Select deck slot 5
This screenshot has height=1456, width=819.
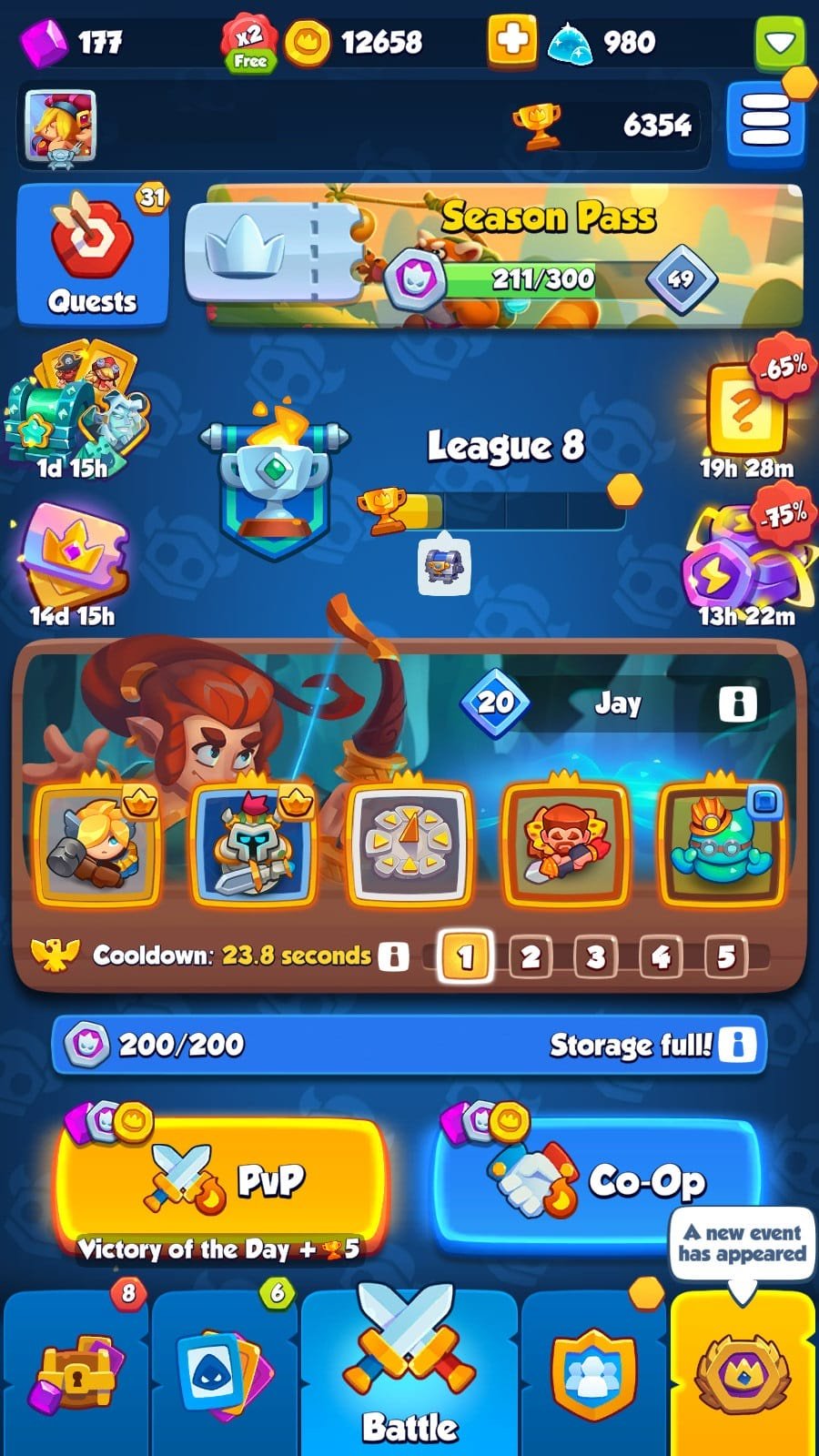click(726, 957)
